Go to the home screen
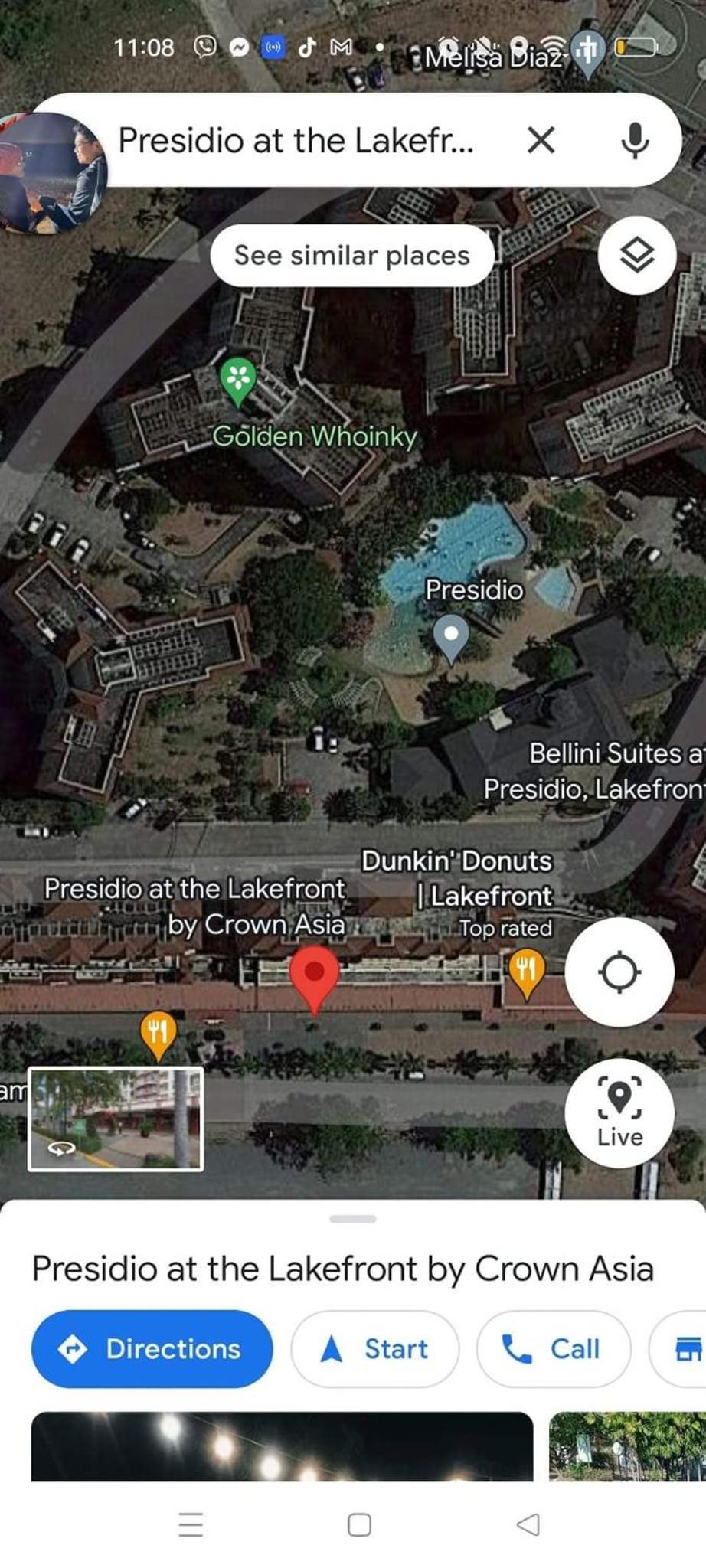The height and width of the screenshot is (1568, 706). [359, 1524]
